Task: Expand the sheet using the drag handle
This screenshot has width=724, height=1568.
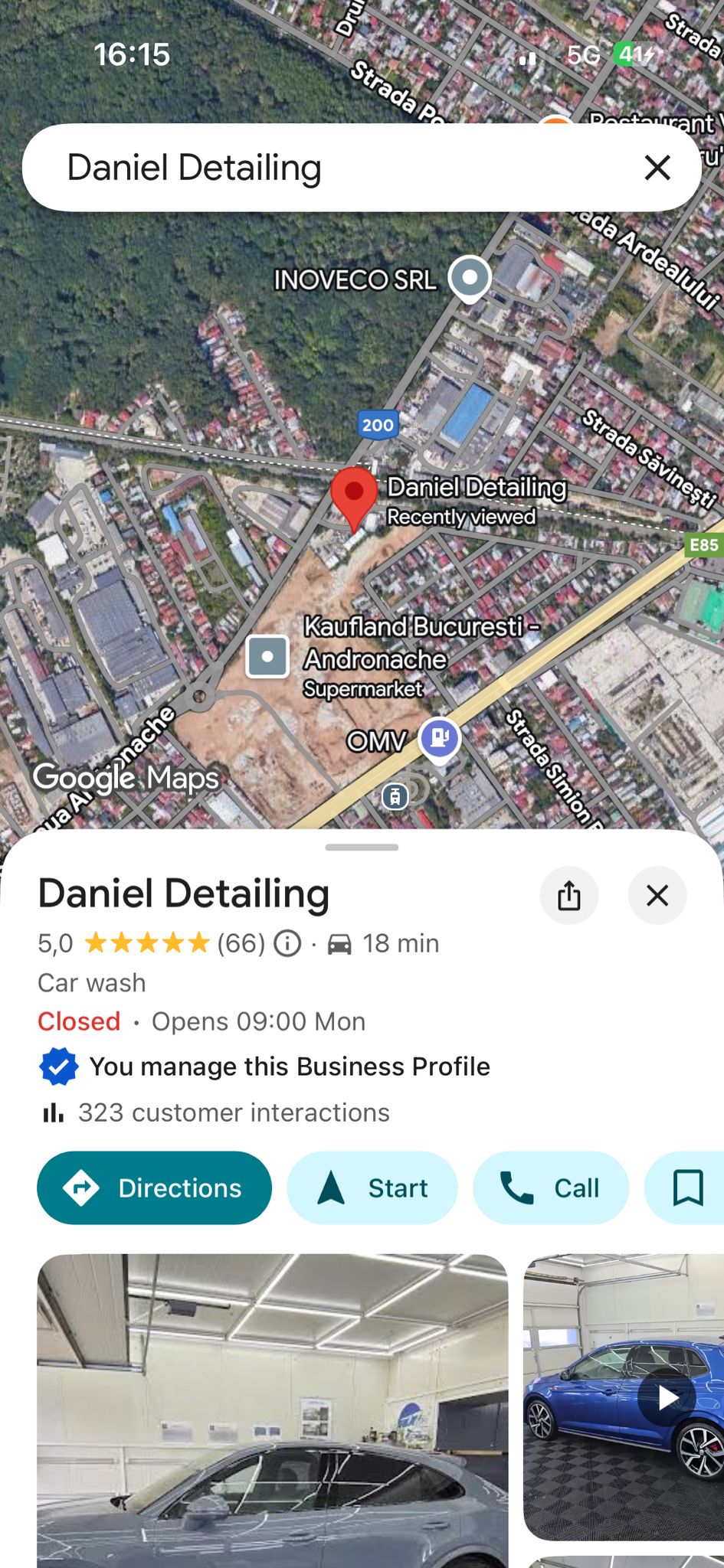Action: pyautogui.click(x=362, y=847)
